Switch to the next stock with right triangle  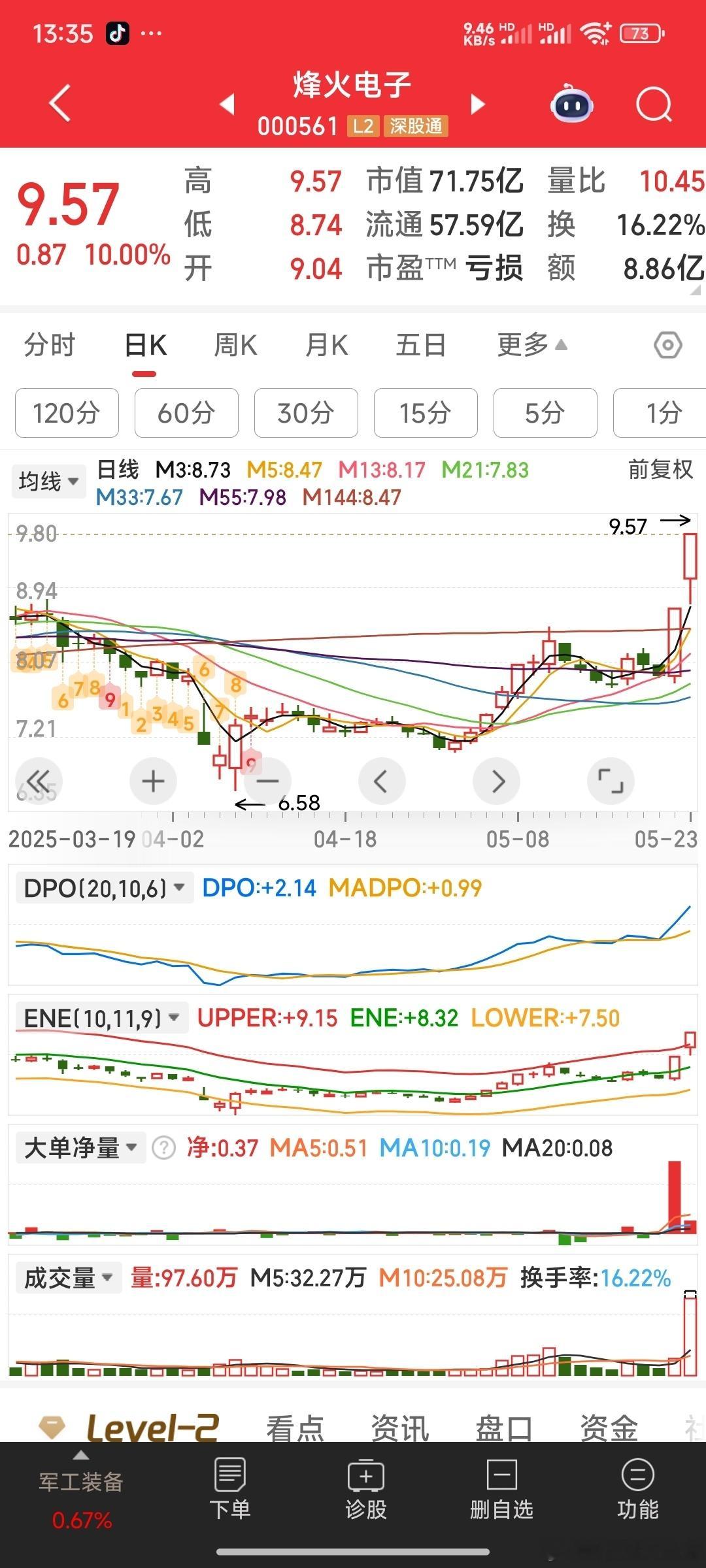(478, 104)
